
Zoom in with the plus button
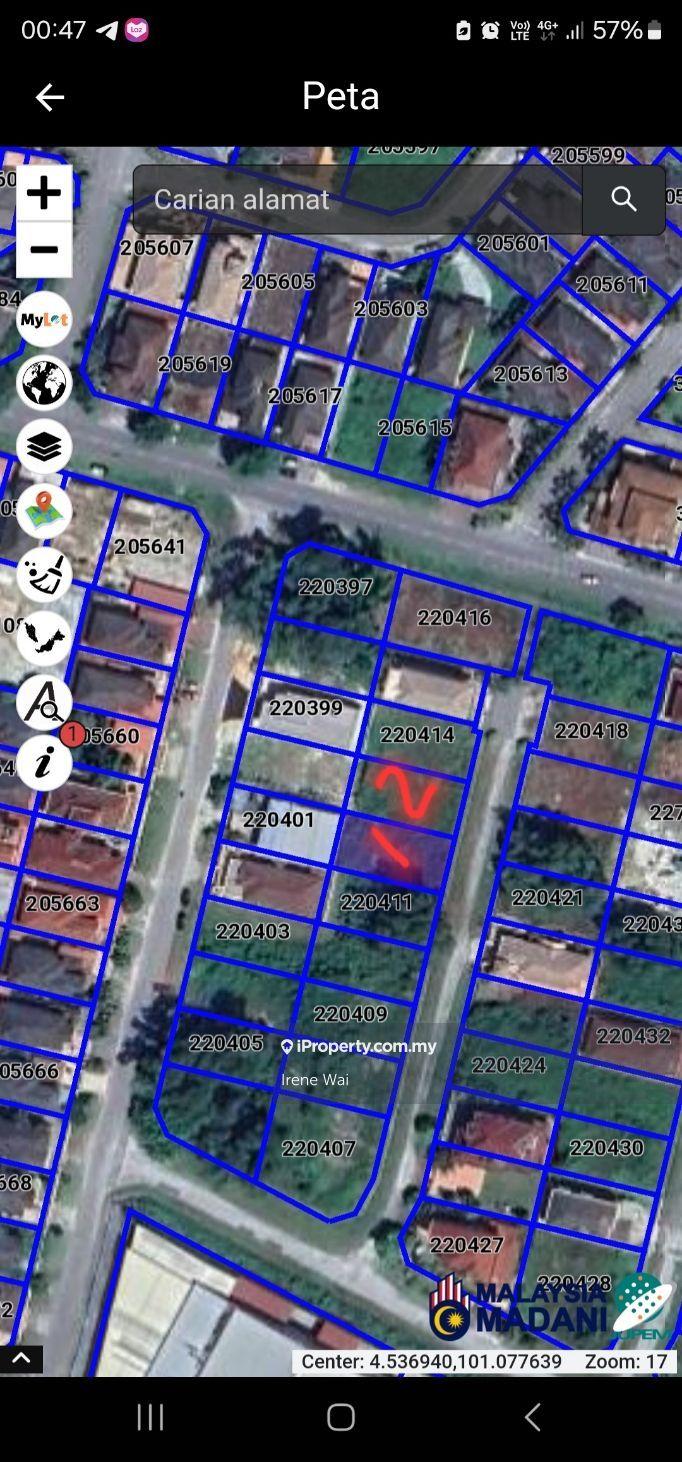click(44, 193)
